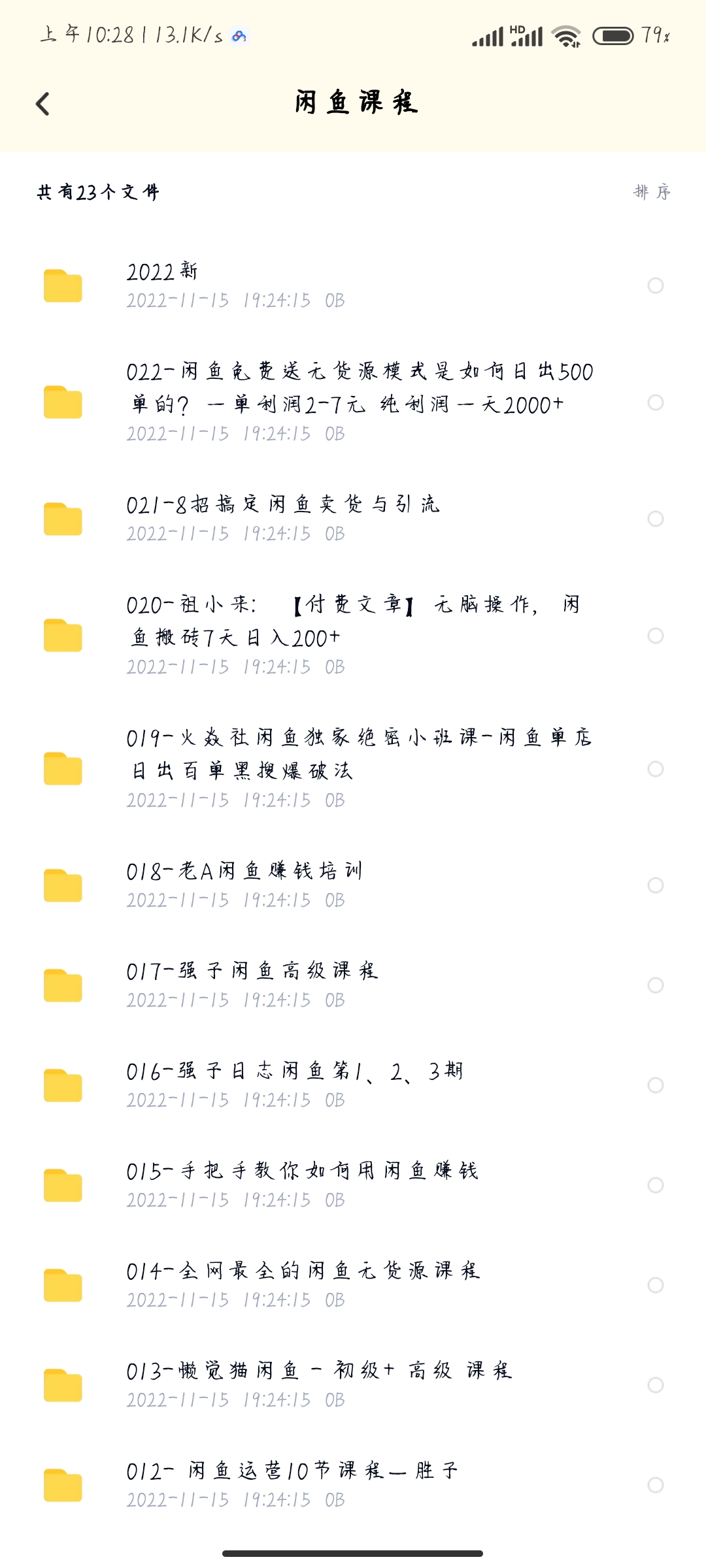Select the 020-祖小来 folder circle
Screen dimensions: 706x1568
(x=655, y=636)
